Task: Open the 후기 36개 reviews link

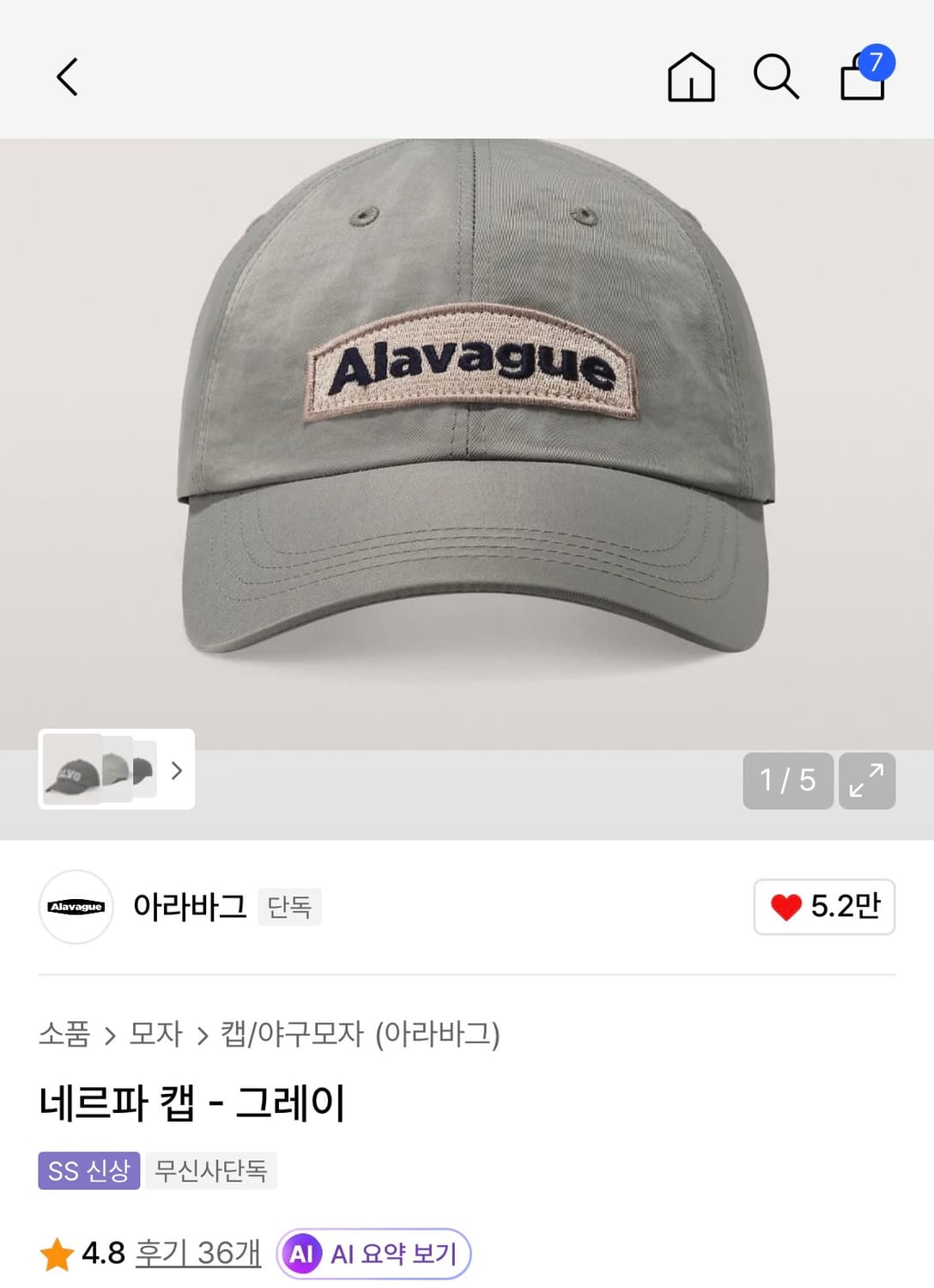Action: (197, 1253)
